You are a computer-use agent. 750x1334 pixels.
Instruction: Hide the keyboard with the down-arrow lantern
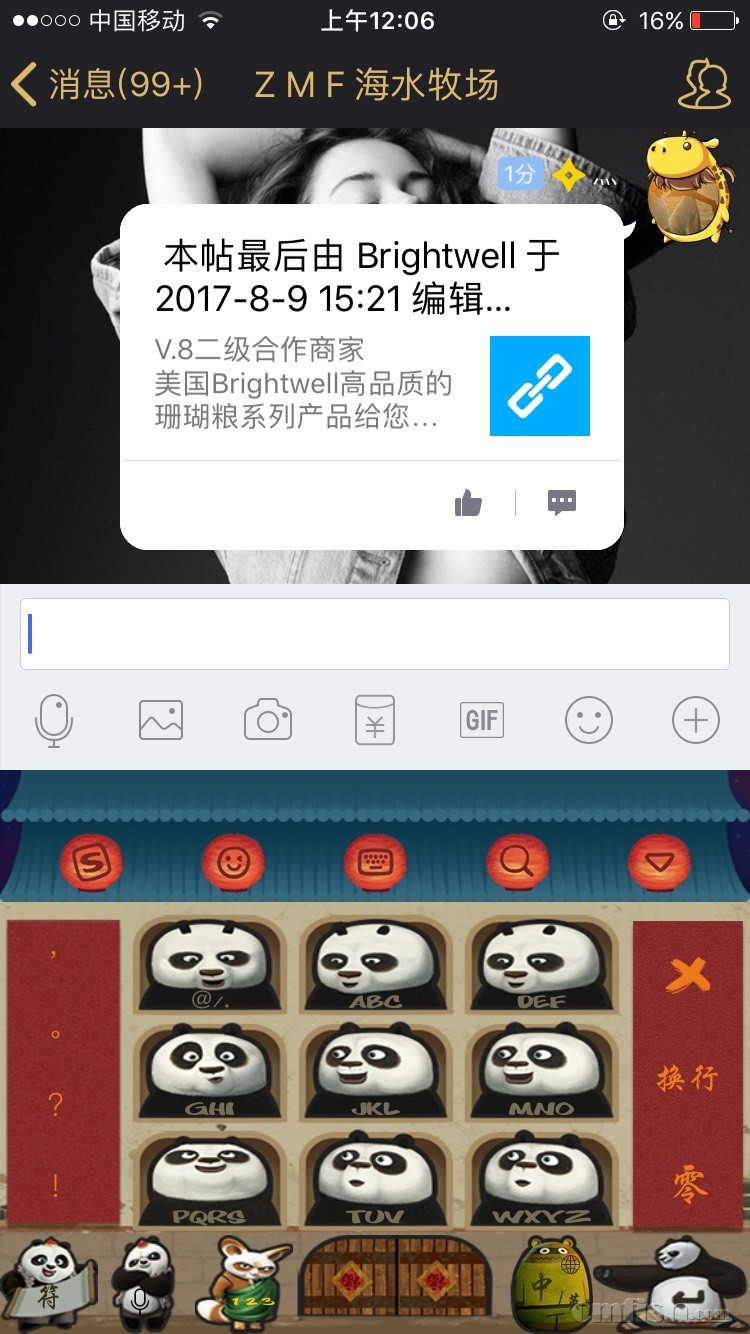coord(659,861)
